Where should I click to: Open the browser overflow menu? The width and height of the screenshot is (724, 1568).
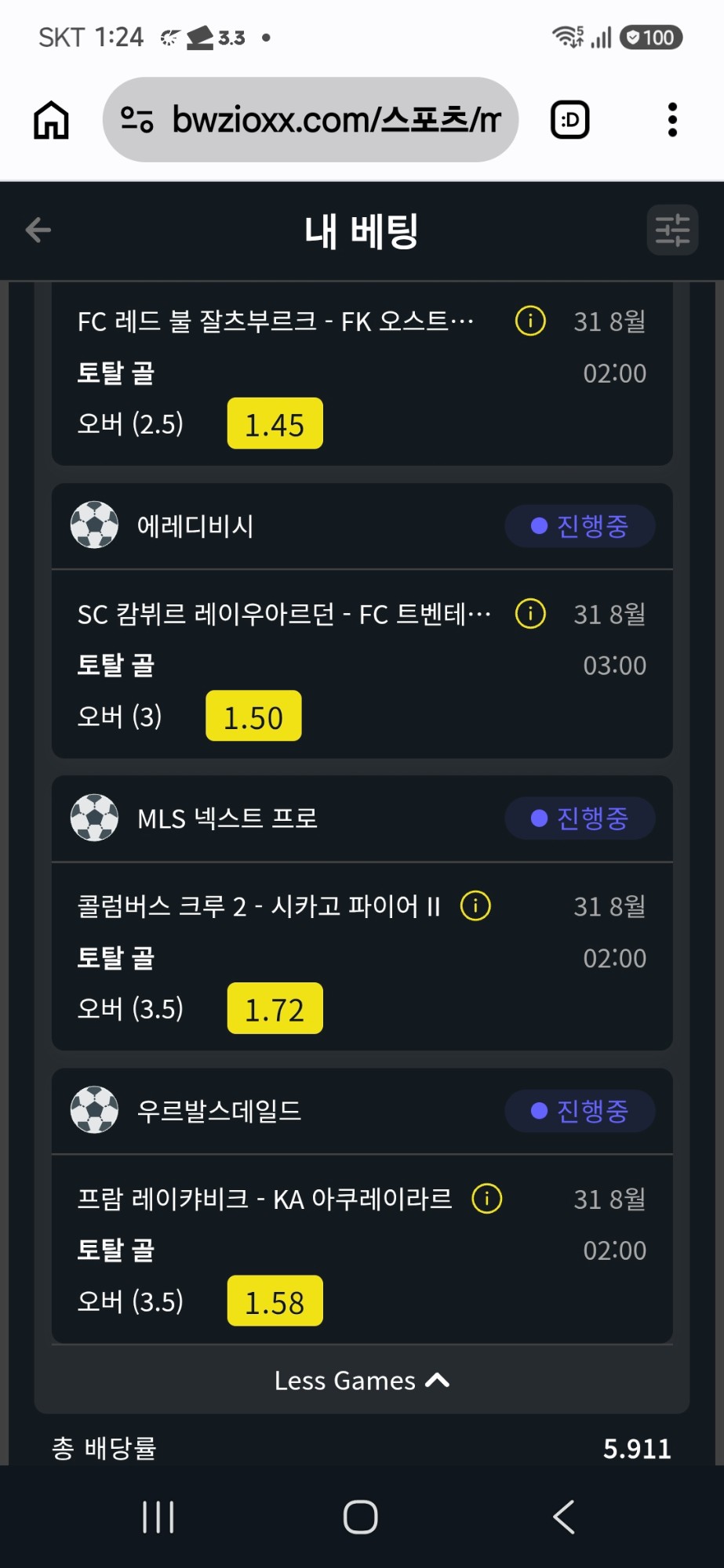(672, 120)
